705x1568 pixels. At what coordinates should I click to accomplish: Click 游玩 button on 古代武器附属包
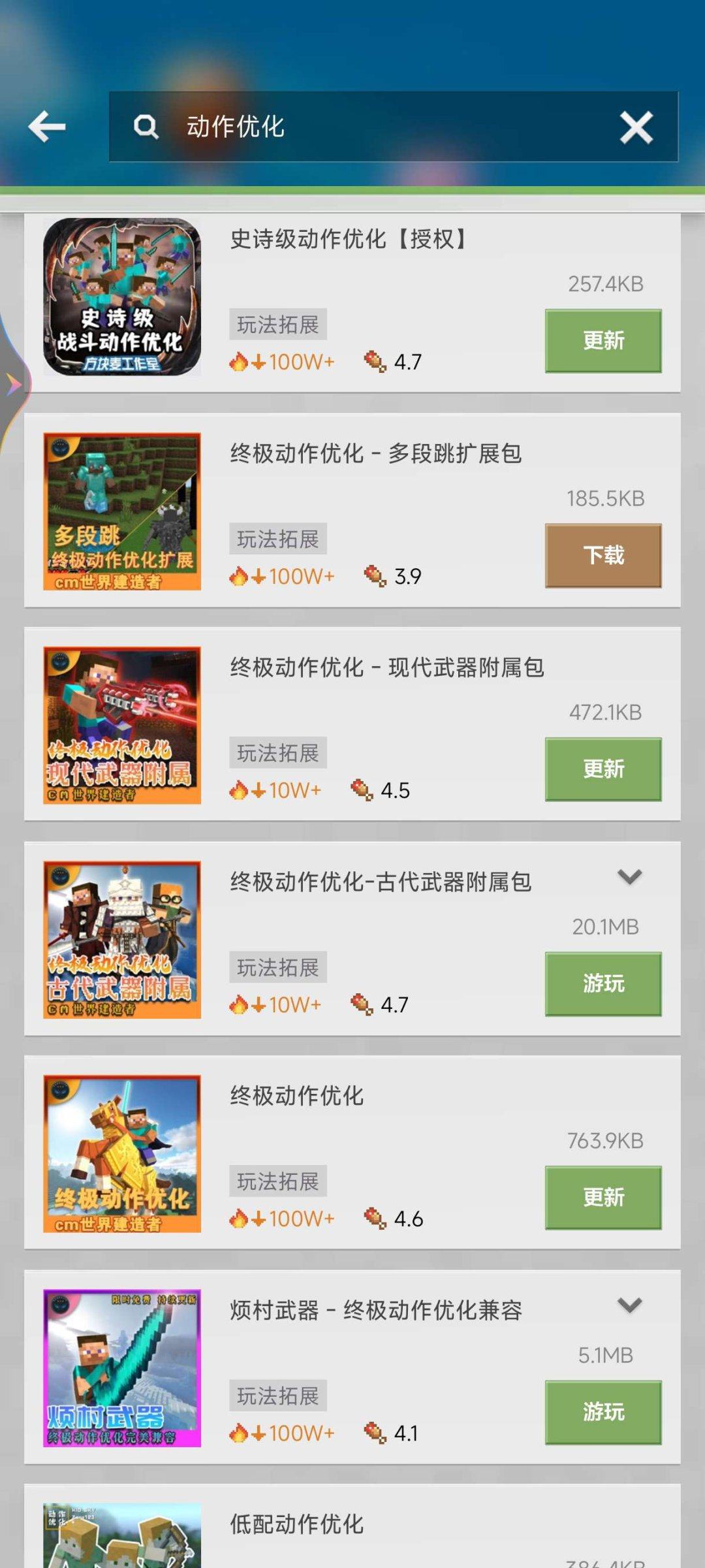click(602, 983)
